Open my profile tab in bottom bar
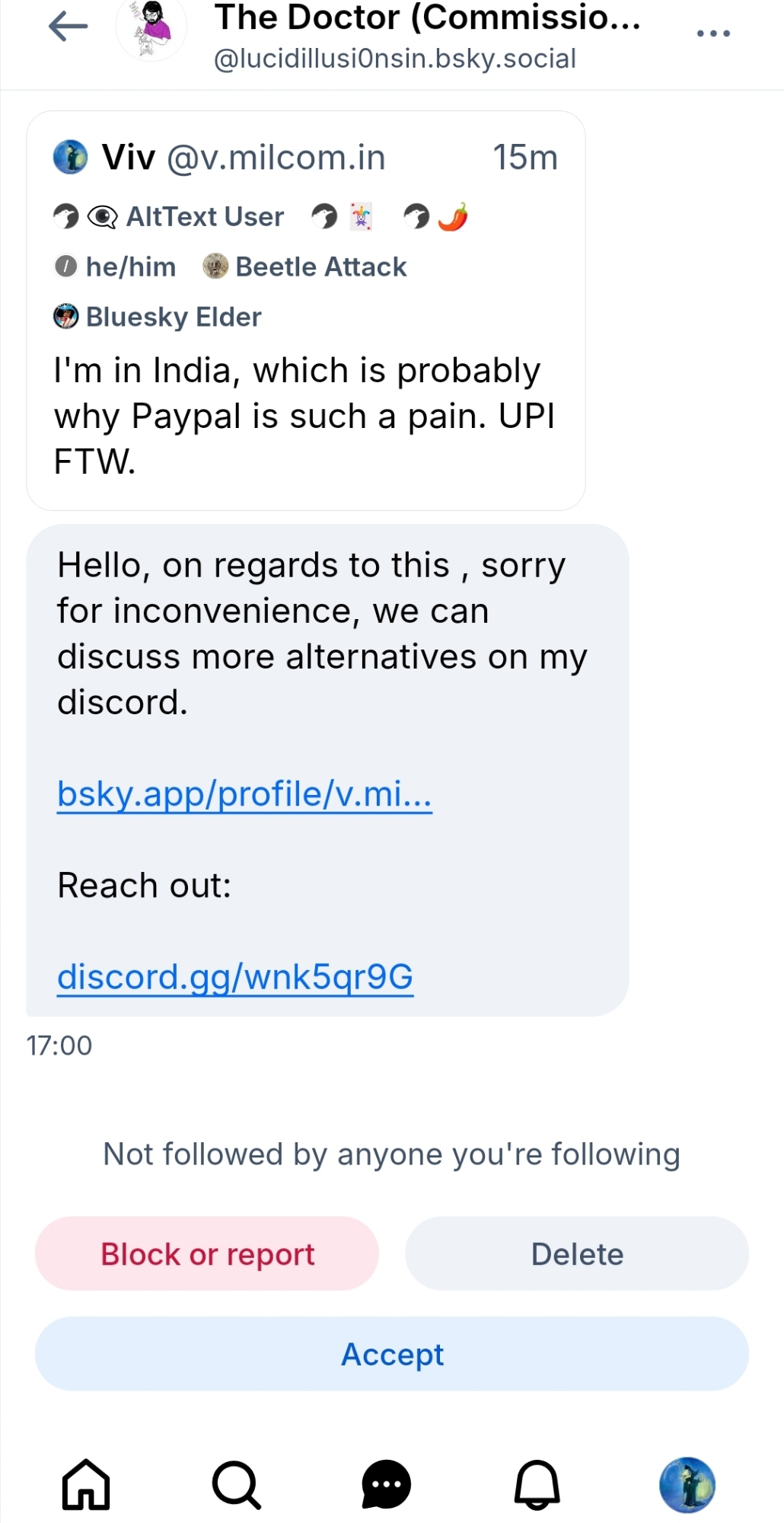Viewport: 784px width, 1523px height. [x=687, y=1484]
